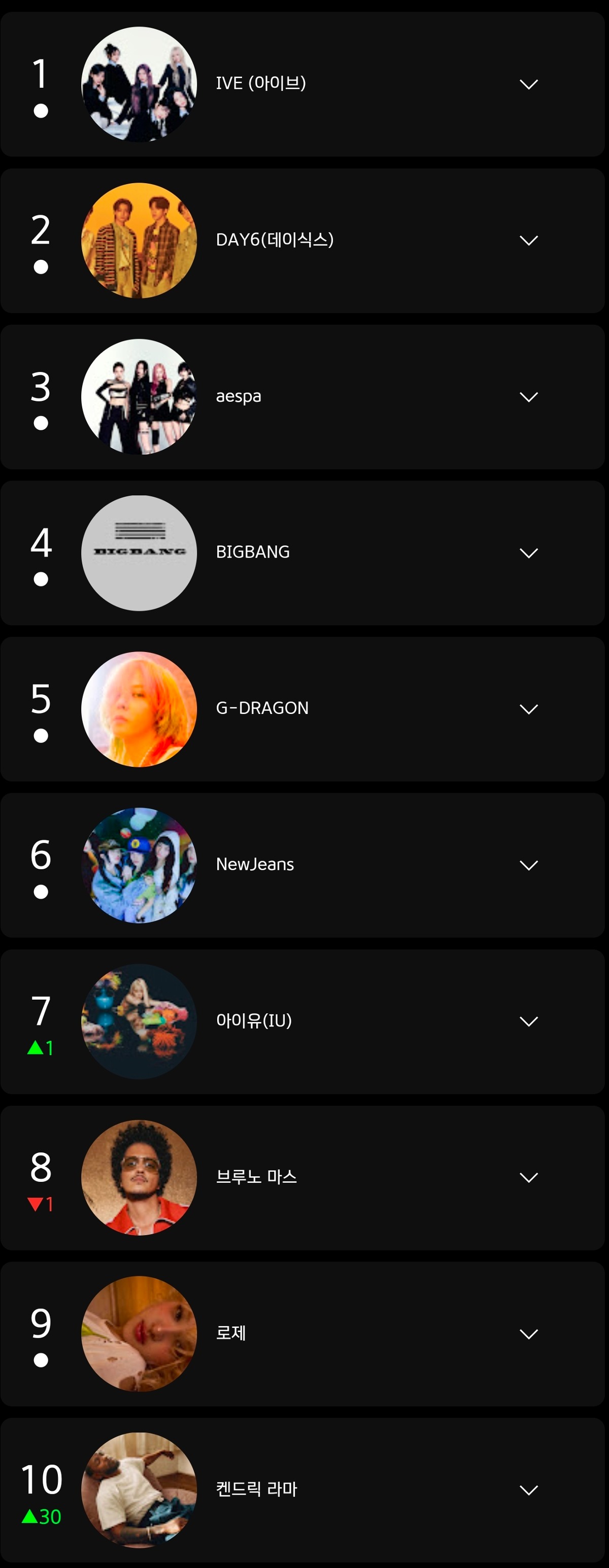Screen dimensions: 609x1568
Task: Open 켄드릭 라마 artist profile picture
Action: (x=139, y=1489)
